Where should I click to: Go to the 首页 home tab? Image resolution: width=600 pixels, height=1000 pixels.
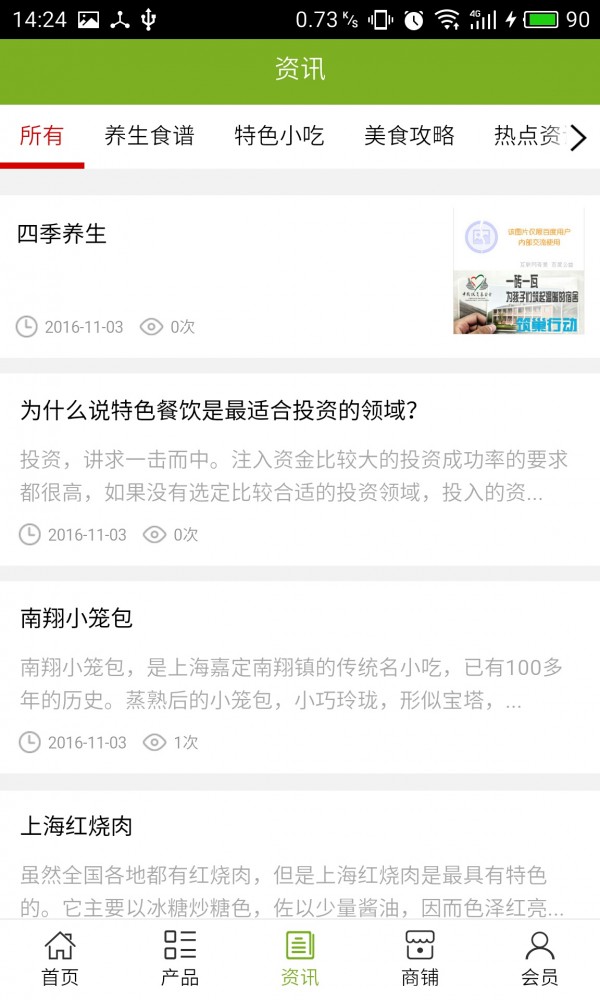pyautogui.click(x=60, y=958)
